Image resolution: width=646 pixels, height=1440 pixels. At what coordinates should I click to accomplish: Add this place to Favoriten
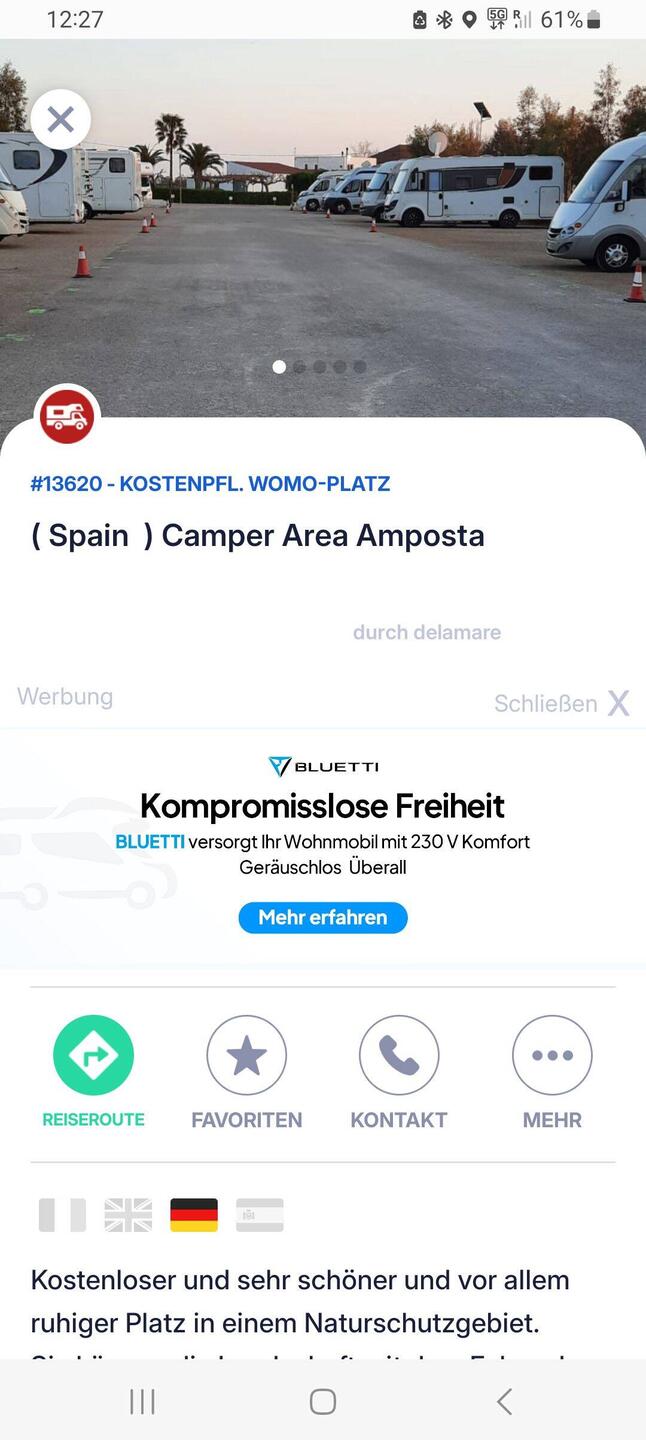[246, 1055]
